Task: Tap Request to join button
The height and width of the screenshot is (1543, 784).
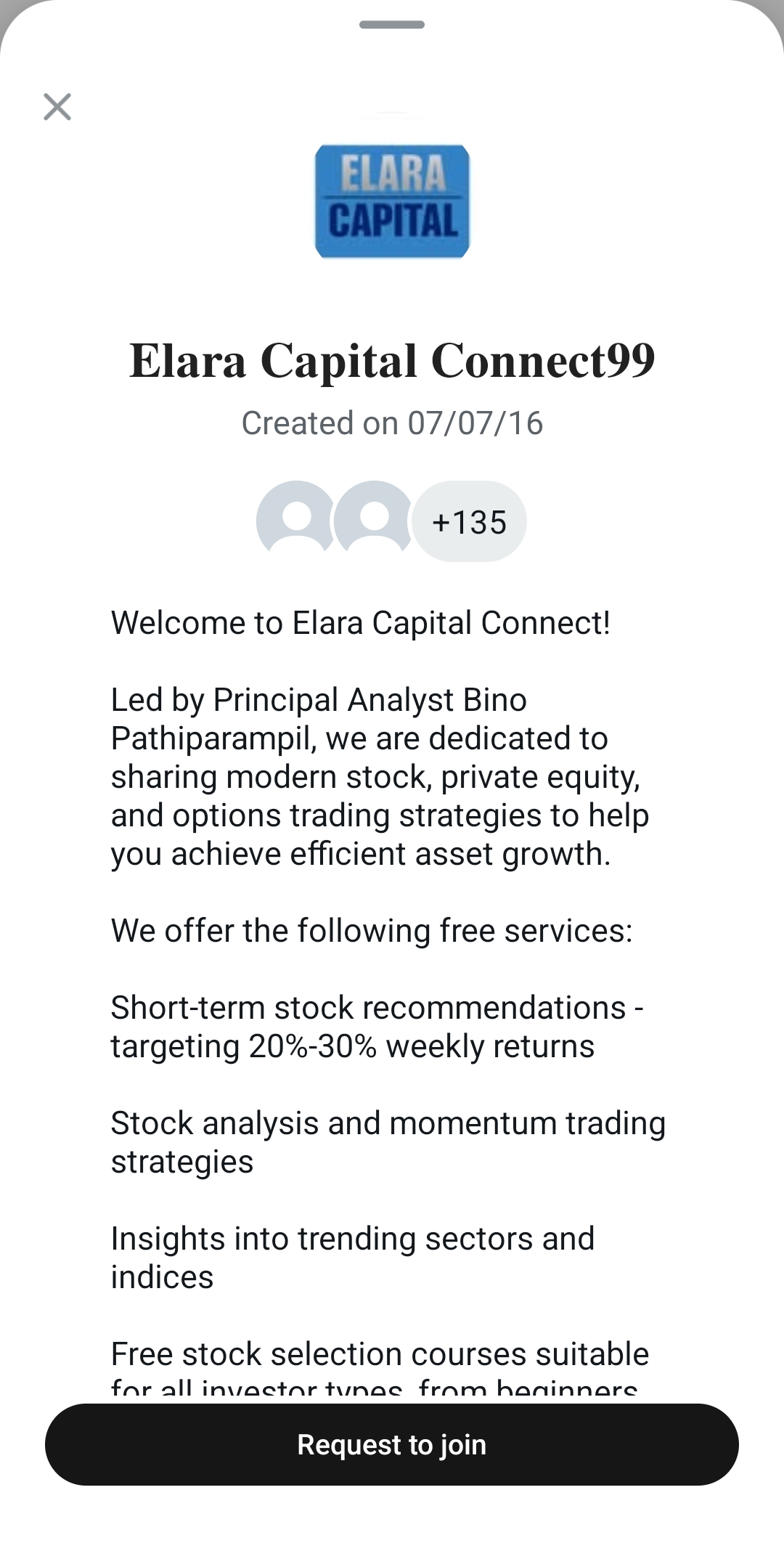Action: pos(392,1445)
